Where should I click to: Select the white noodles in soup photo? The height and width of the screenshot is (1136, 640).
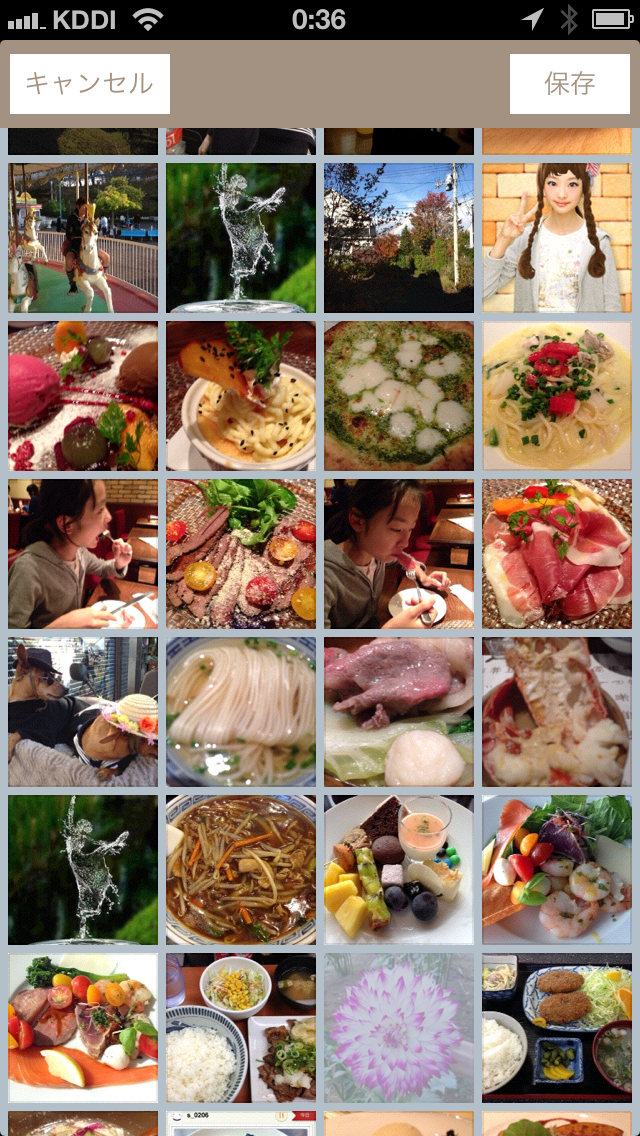pyautogui.click(x=241, y=711)
